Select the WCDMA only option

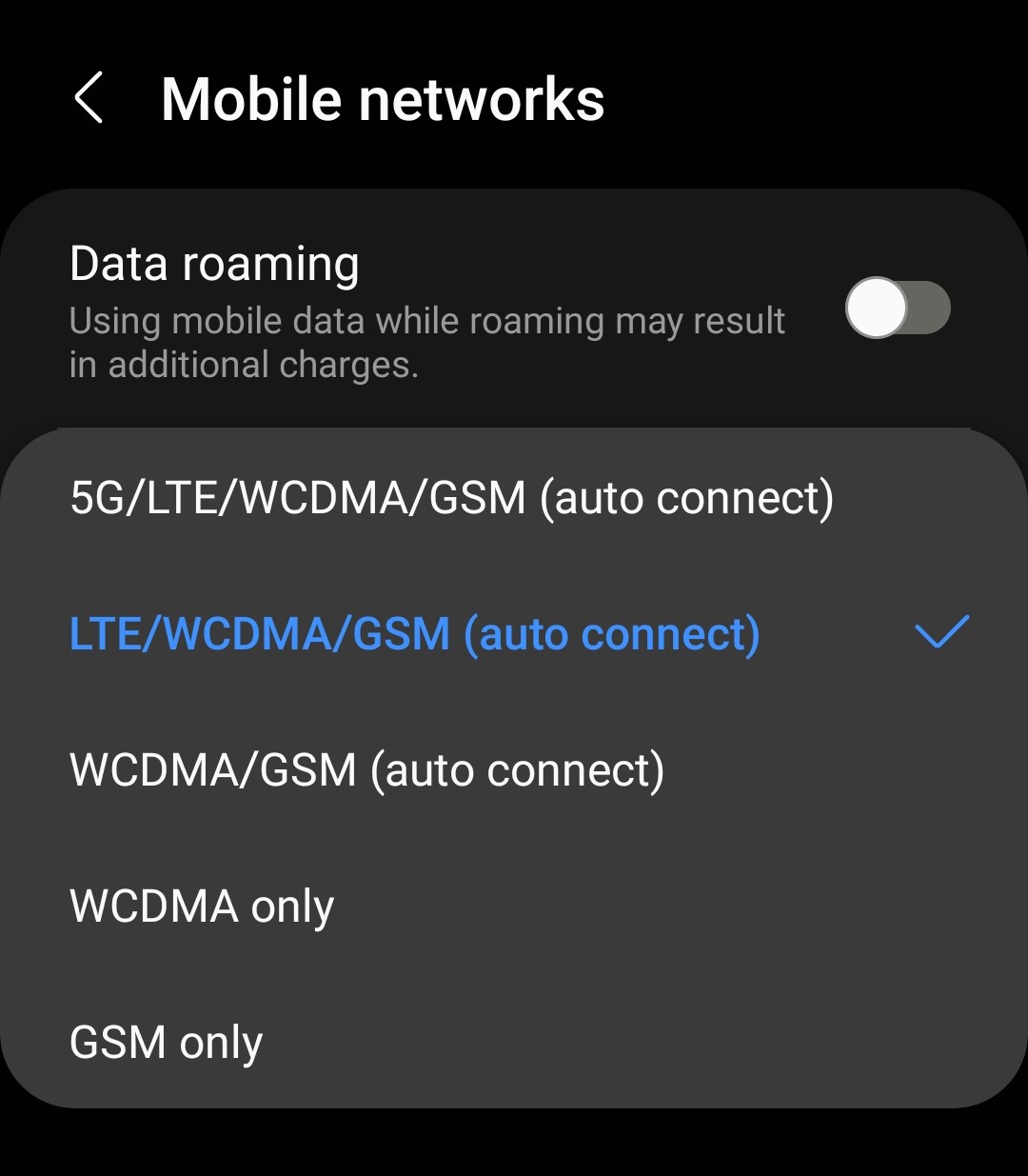(202, 907)
